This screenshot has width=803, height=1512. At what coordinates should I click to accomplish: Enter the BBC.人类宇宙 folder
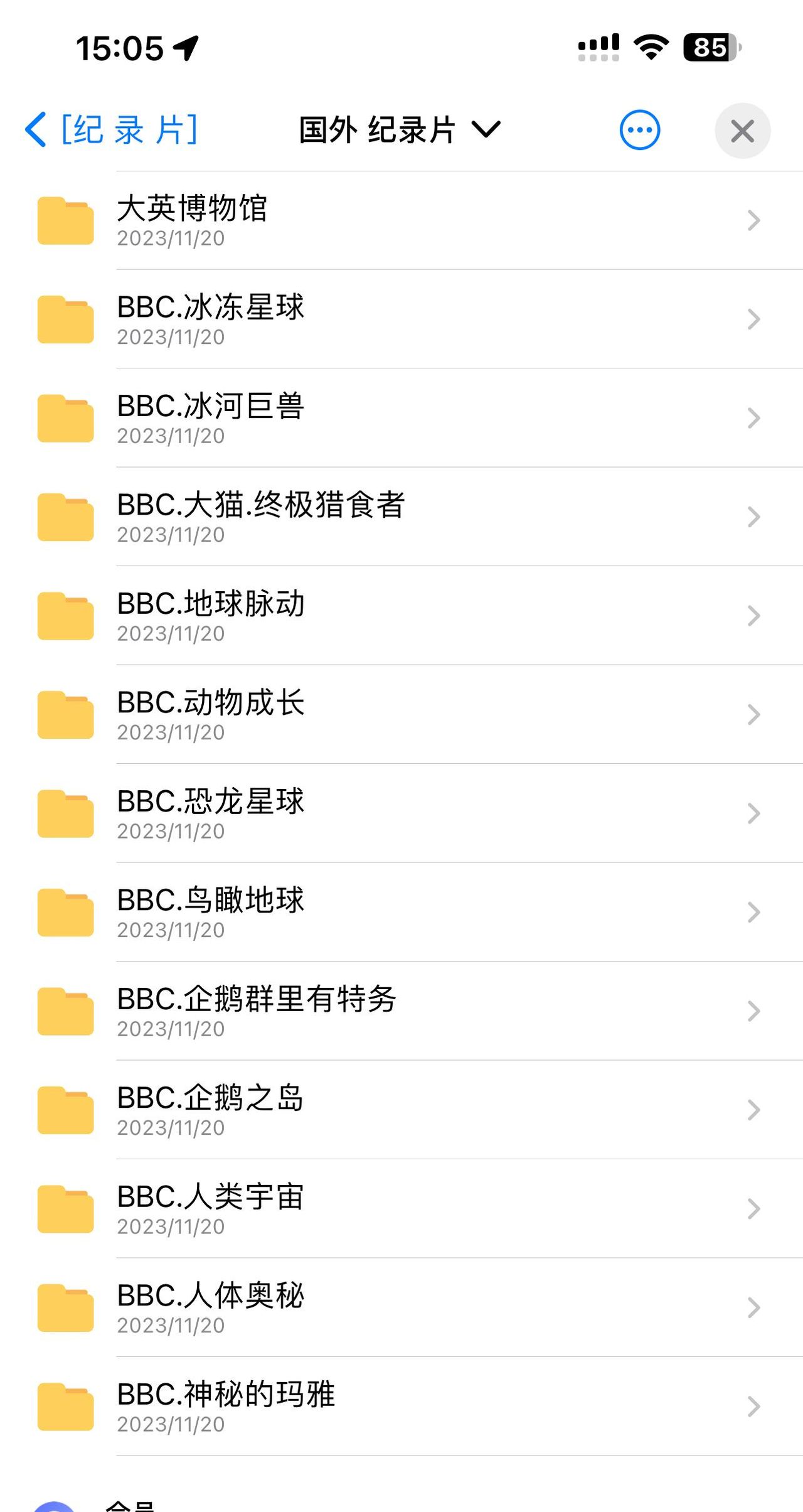pyautogui.click(x=401, y=1209)
